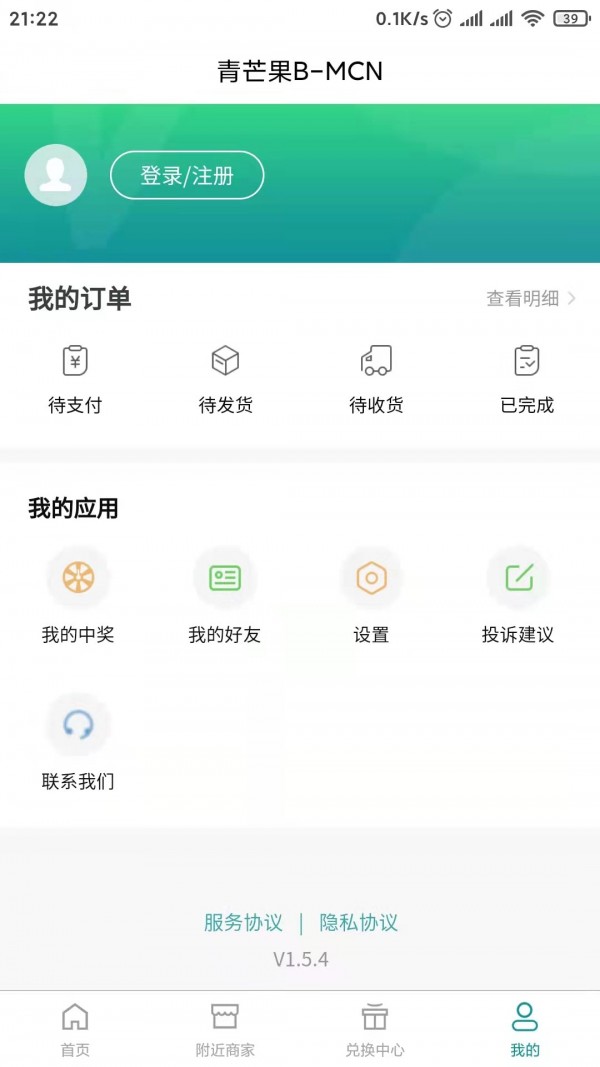The image size is (600, 1067).
Task: Tap the default profile avatar
Action: [56, 175]
